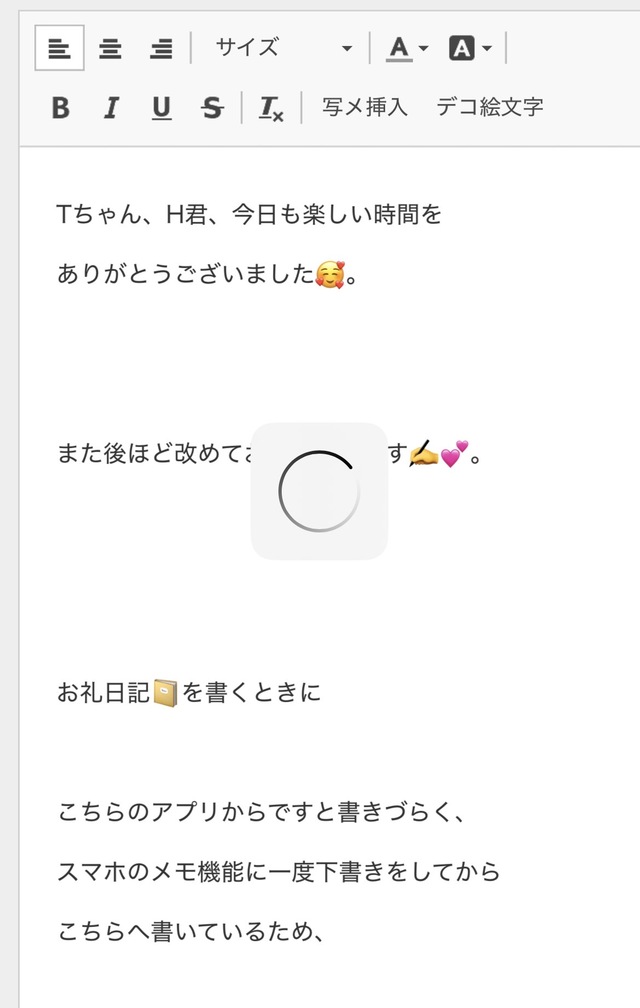Clear text formatting

[271, 107]
